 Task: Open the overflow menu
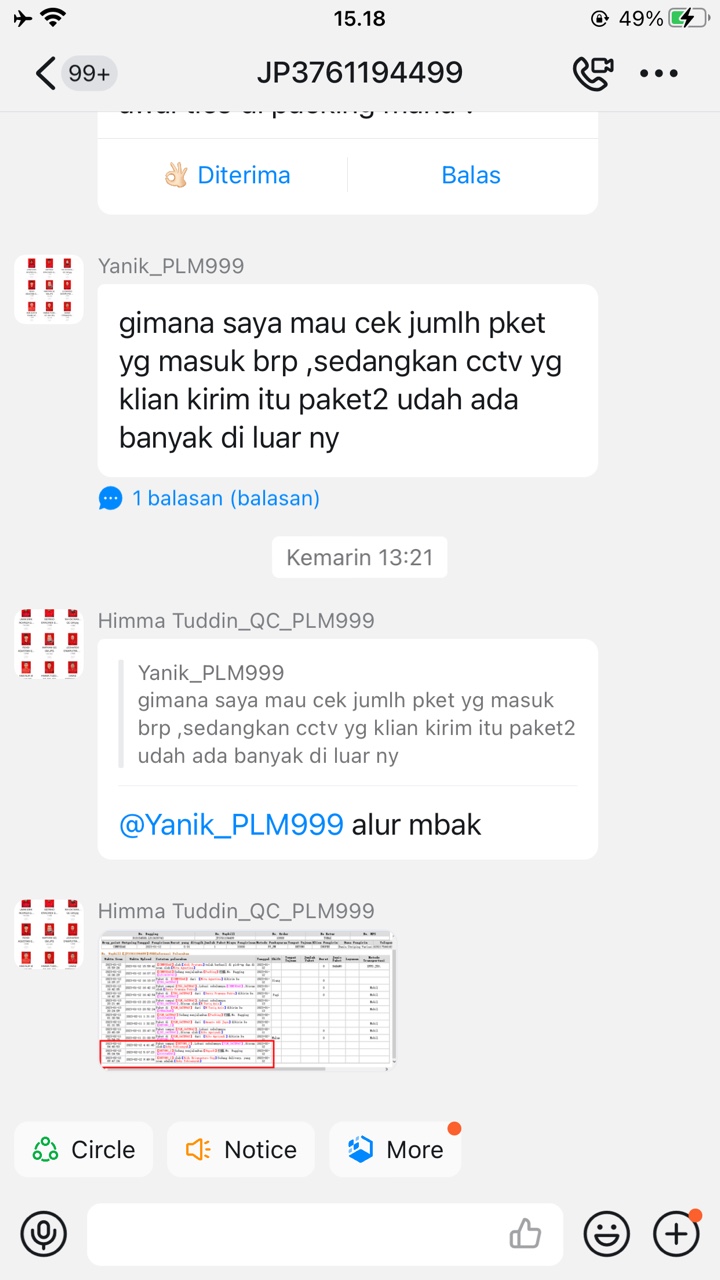(x=659, y=73)
